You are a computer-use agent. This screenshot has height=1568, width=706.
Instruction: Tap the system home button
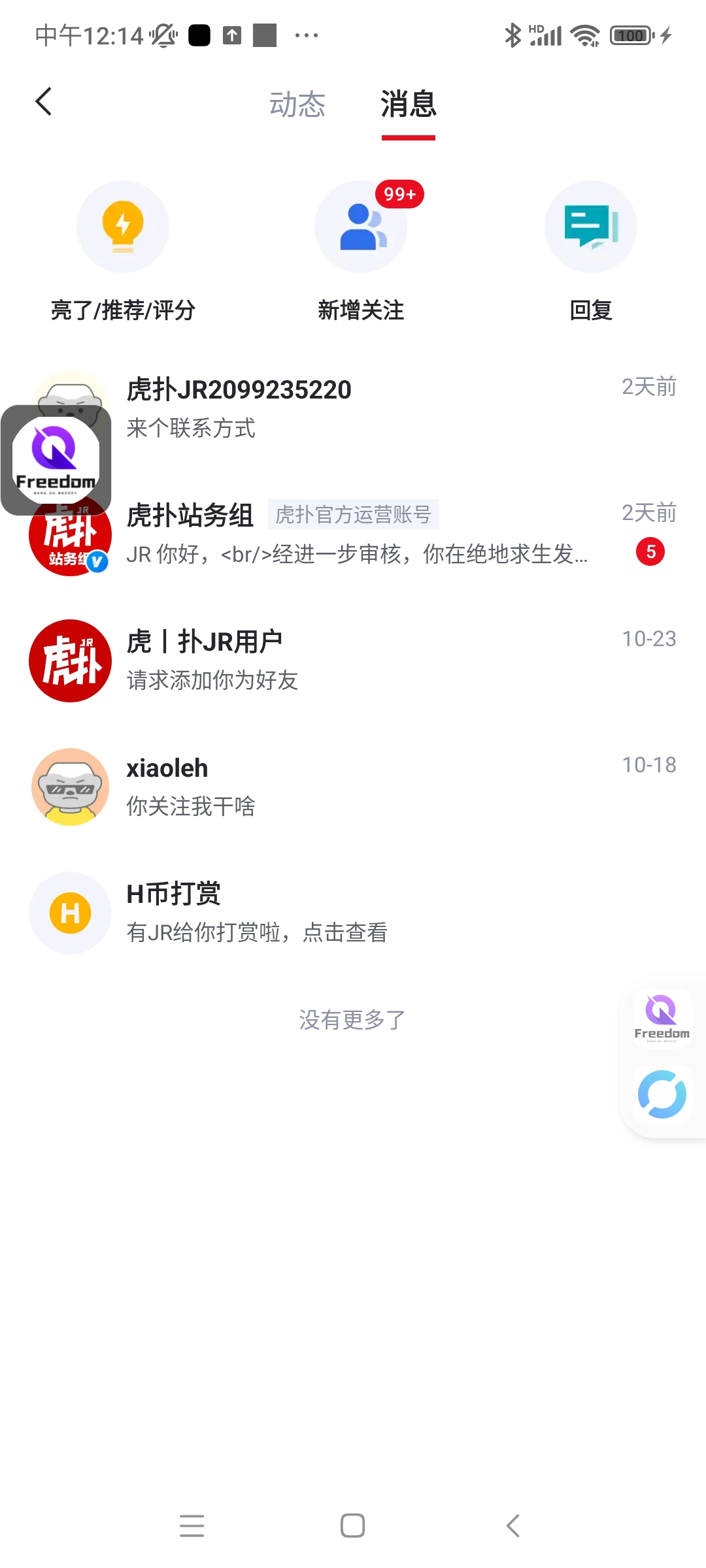pos(352,1526)
